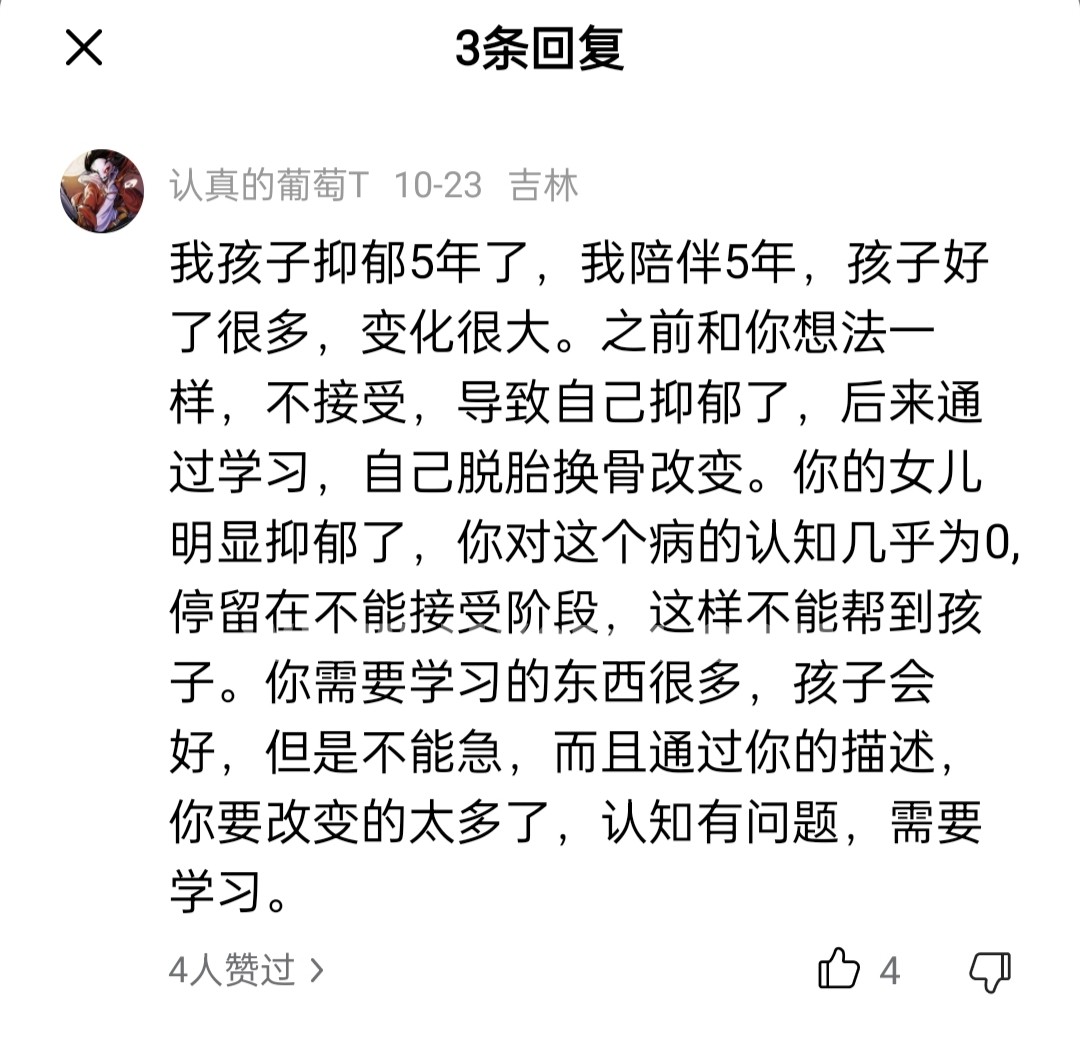The height and width of the screenshot is (1047, 1080).
Task: Dislike the reply with thumbs-down
Action: coord(990,971)
